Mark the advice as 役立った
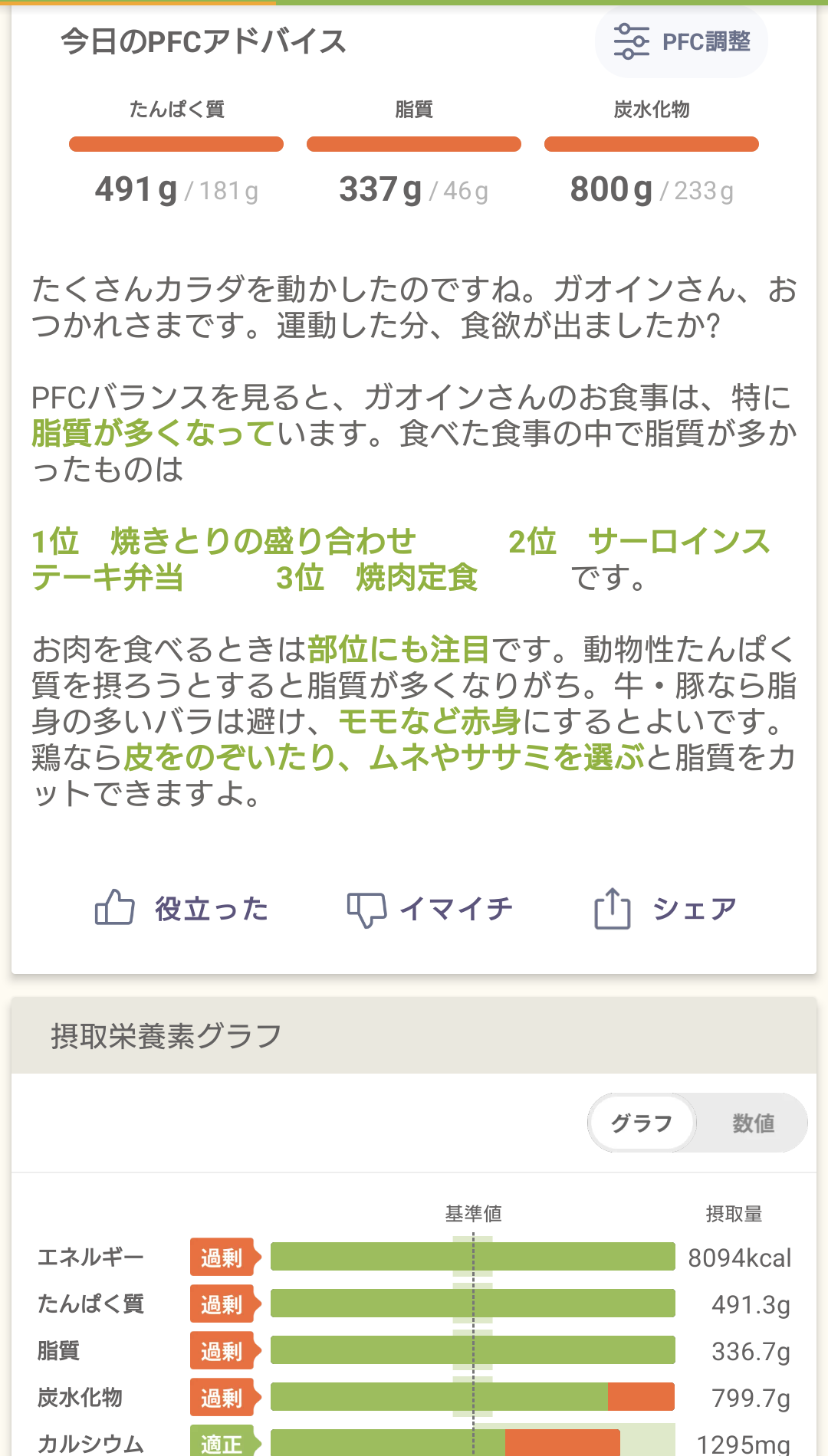Image resolution: width=828 pixels, height=1456 pixels. point(182,909)
